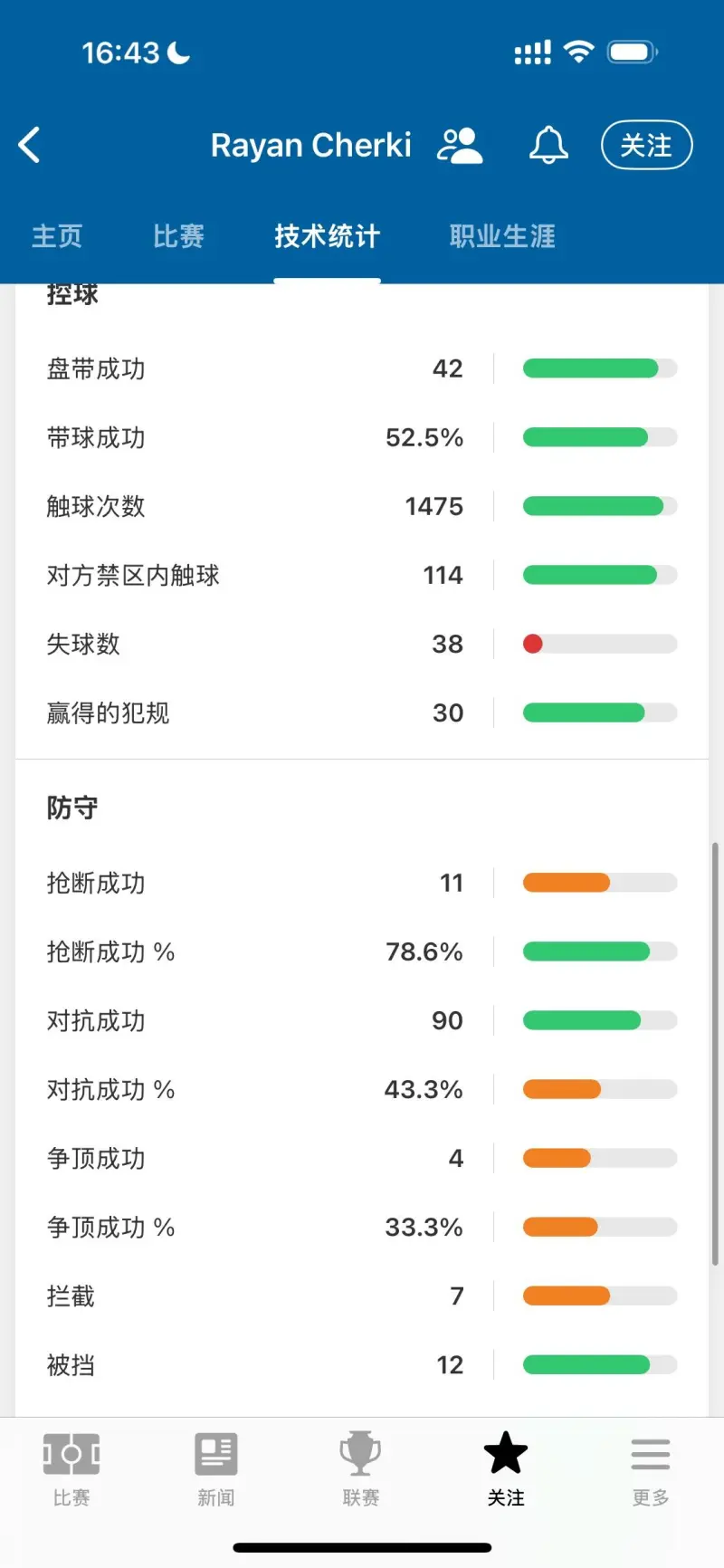This screenshot has height=1568, width=724.
Task: Switch to the top 比赛 tab
Action: coord(178,236)
